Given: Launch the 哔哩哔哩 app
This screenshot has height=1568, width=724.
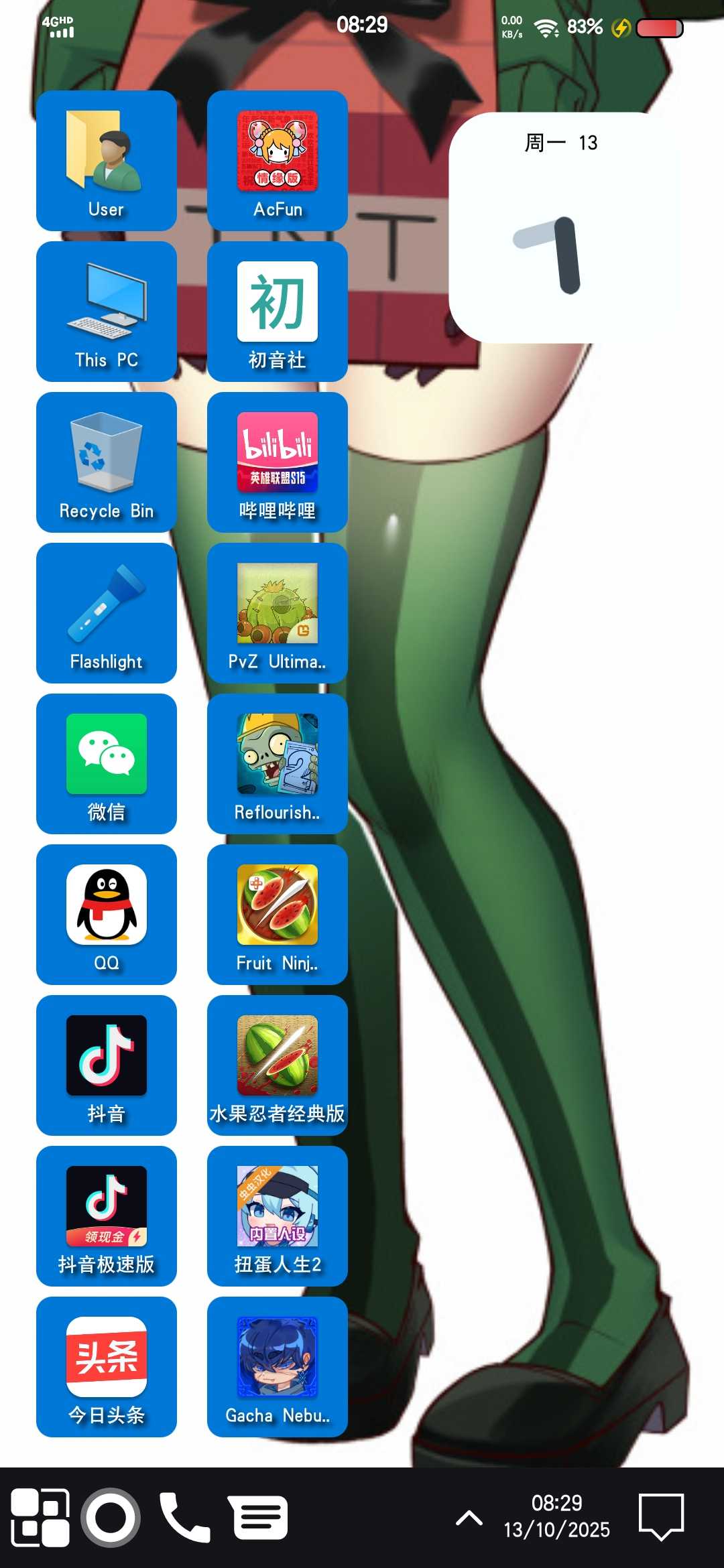Looking at the screenshot, I should coord(277,462).
